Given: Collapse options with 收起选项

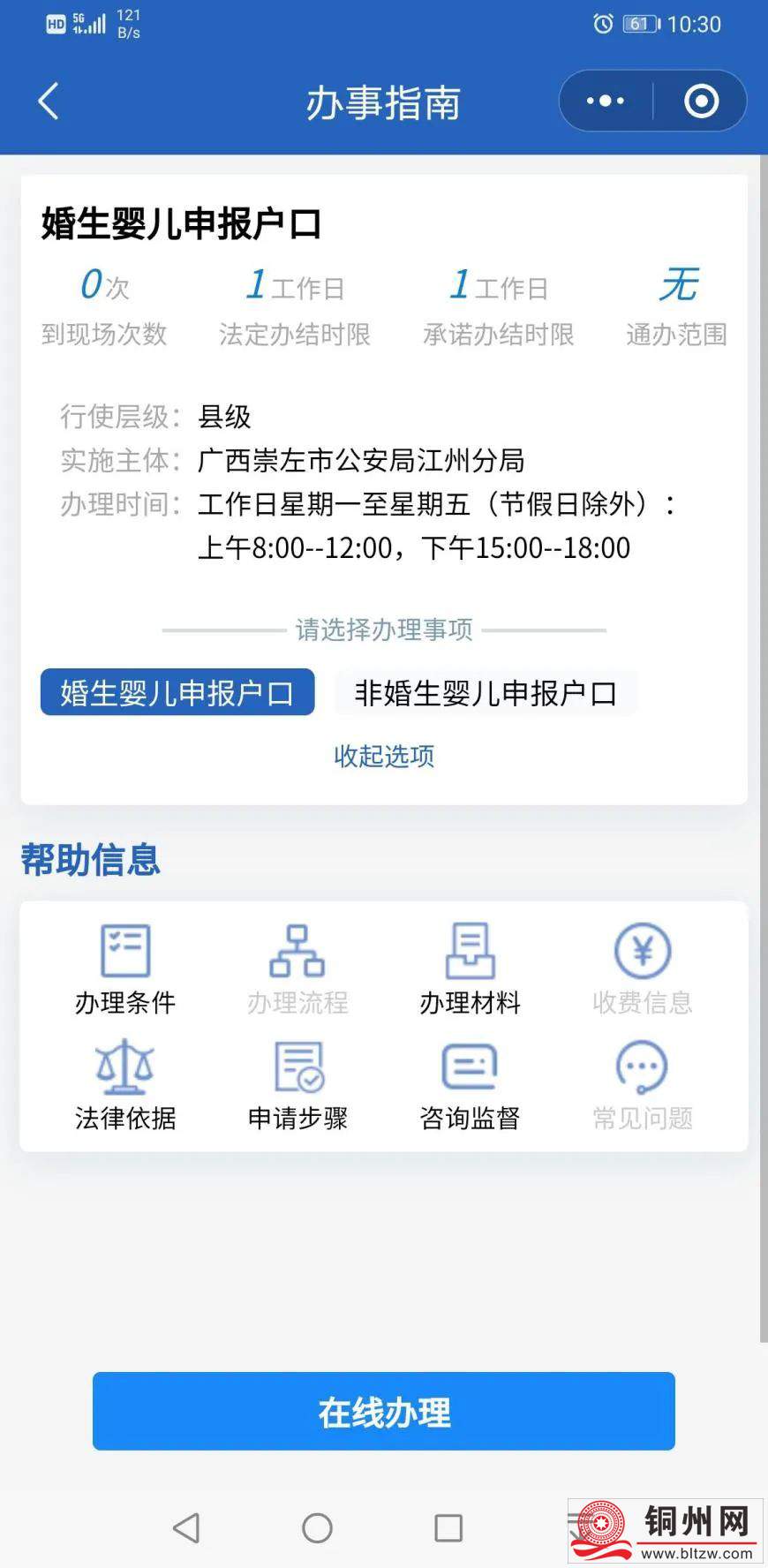Looking at the screenshot, I should (384, 756).
